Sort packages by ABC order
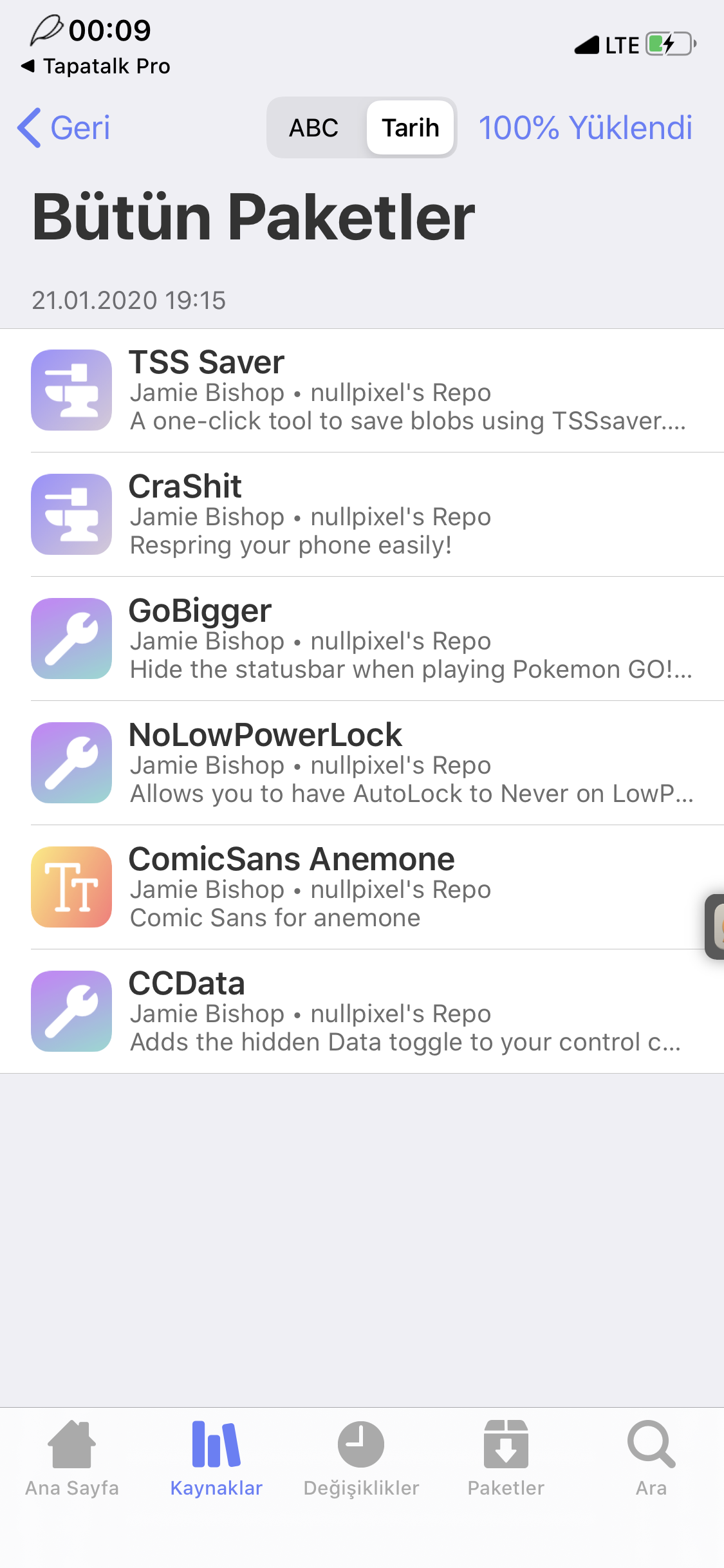Screen dimensions: 724x1568 pos(314,127)
